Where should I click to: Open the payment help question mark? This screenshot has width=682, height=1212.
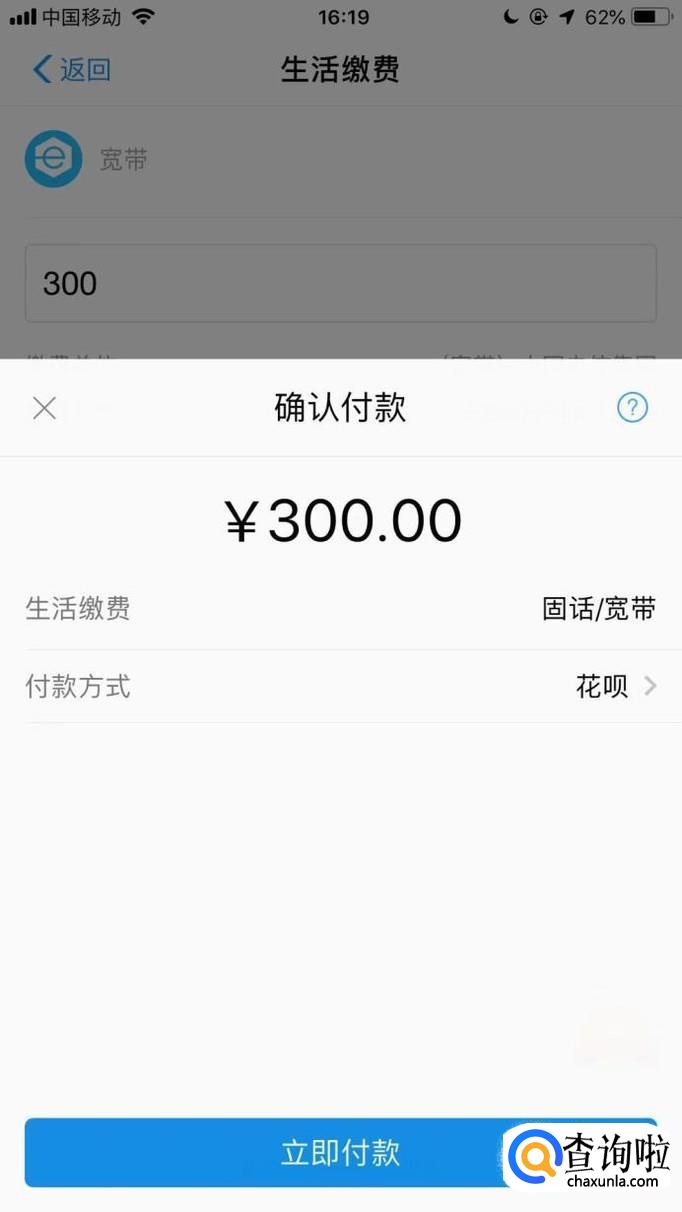[632, 407]
